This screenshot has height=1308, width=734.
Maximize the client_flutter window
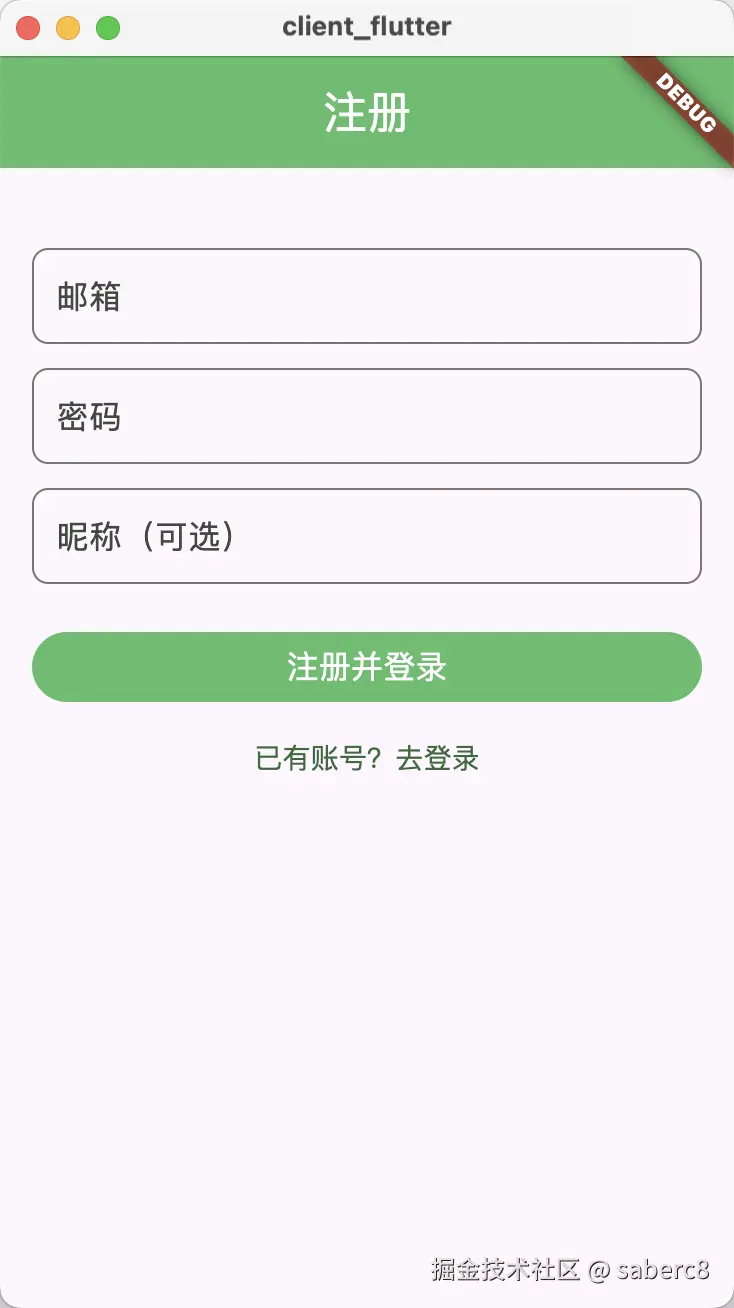[x=108, y=28]
